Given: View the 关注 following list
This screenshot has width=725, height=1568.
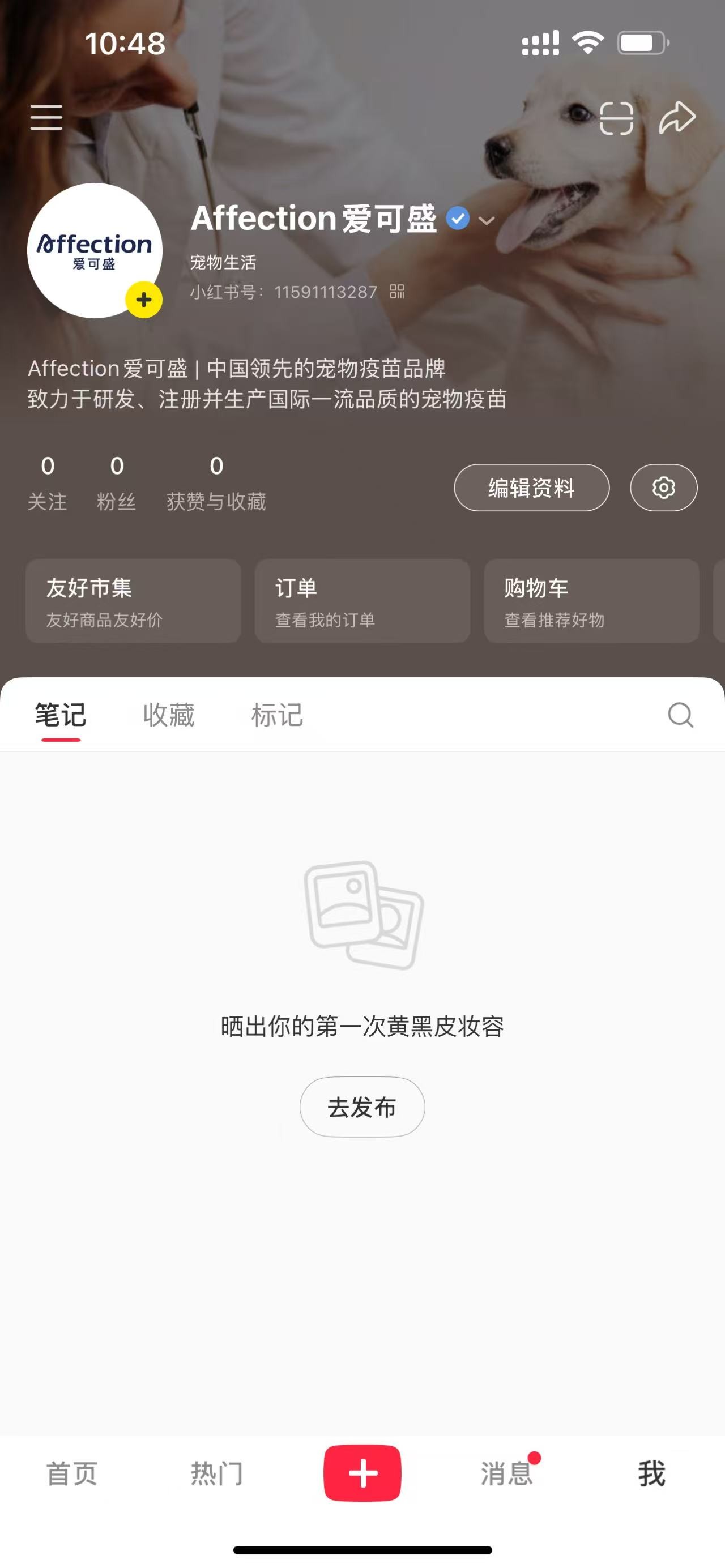Looking at the screenshot, I should pos(48,483).
